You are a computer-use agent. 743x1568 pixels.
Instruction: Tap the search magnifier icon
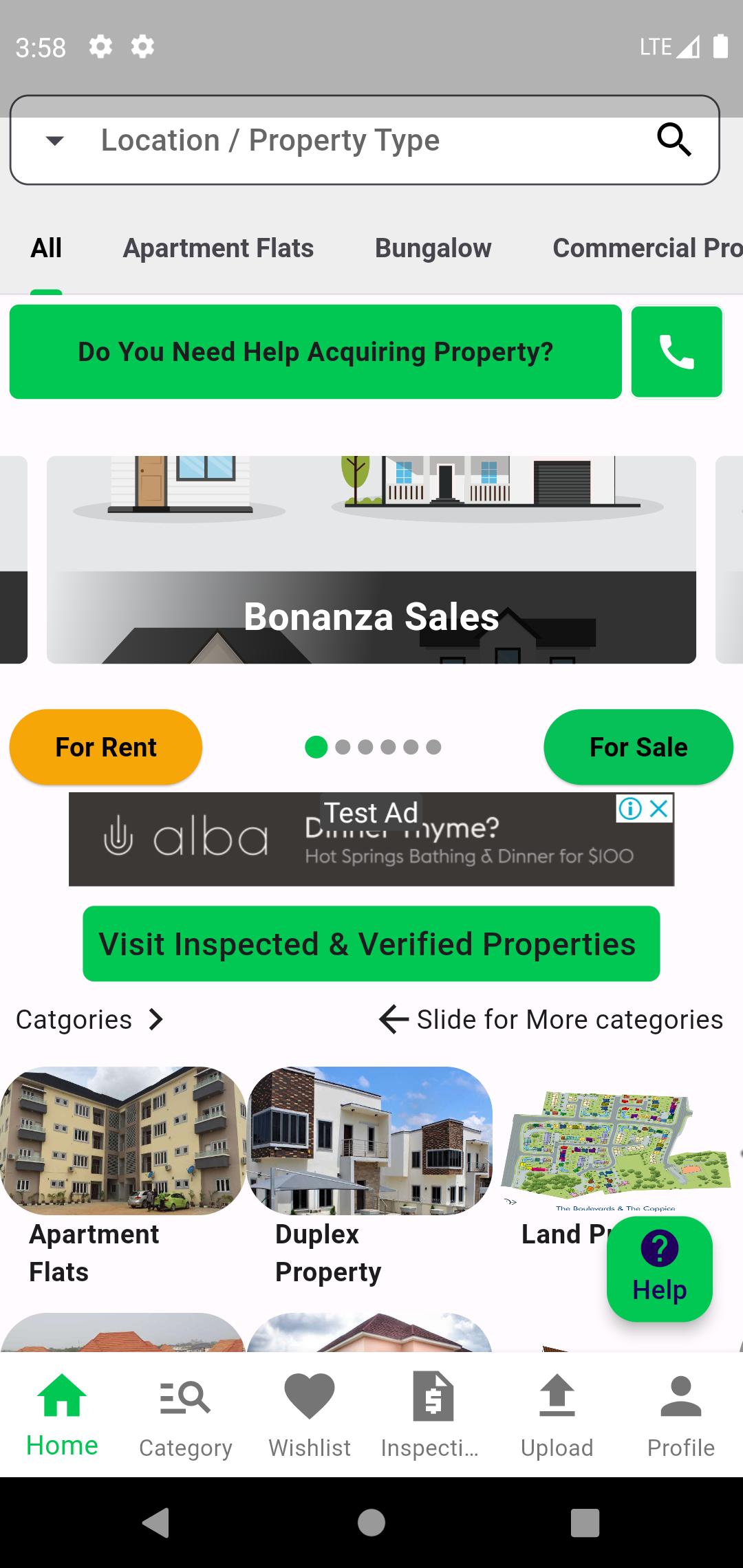[674, 140]
